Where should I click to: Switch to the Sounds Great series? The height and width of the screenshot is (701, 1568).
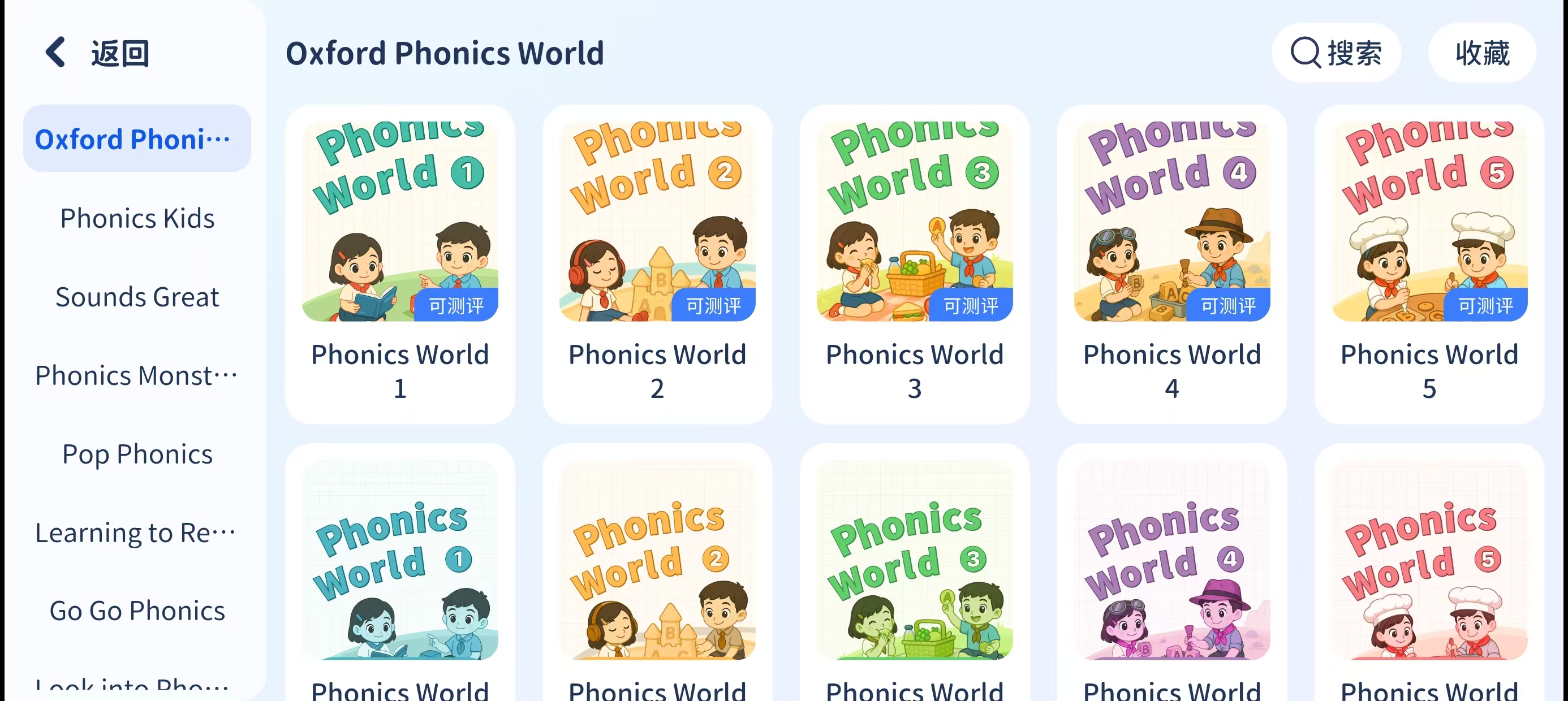coord(137,297)
